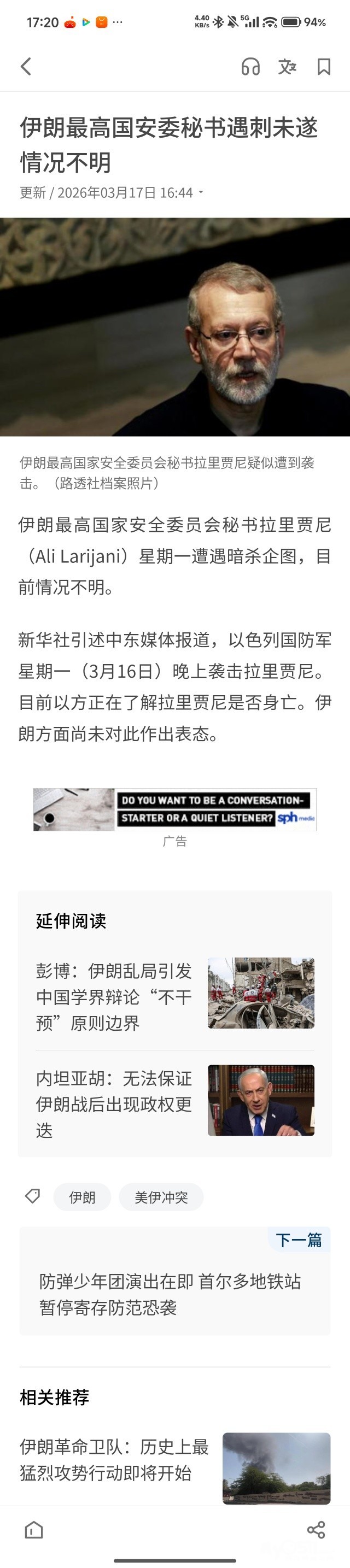Share this article
The height and width of the screenshot is (1568, 350).
316,1530
